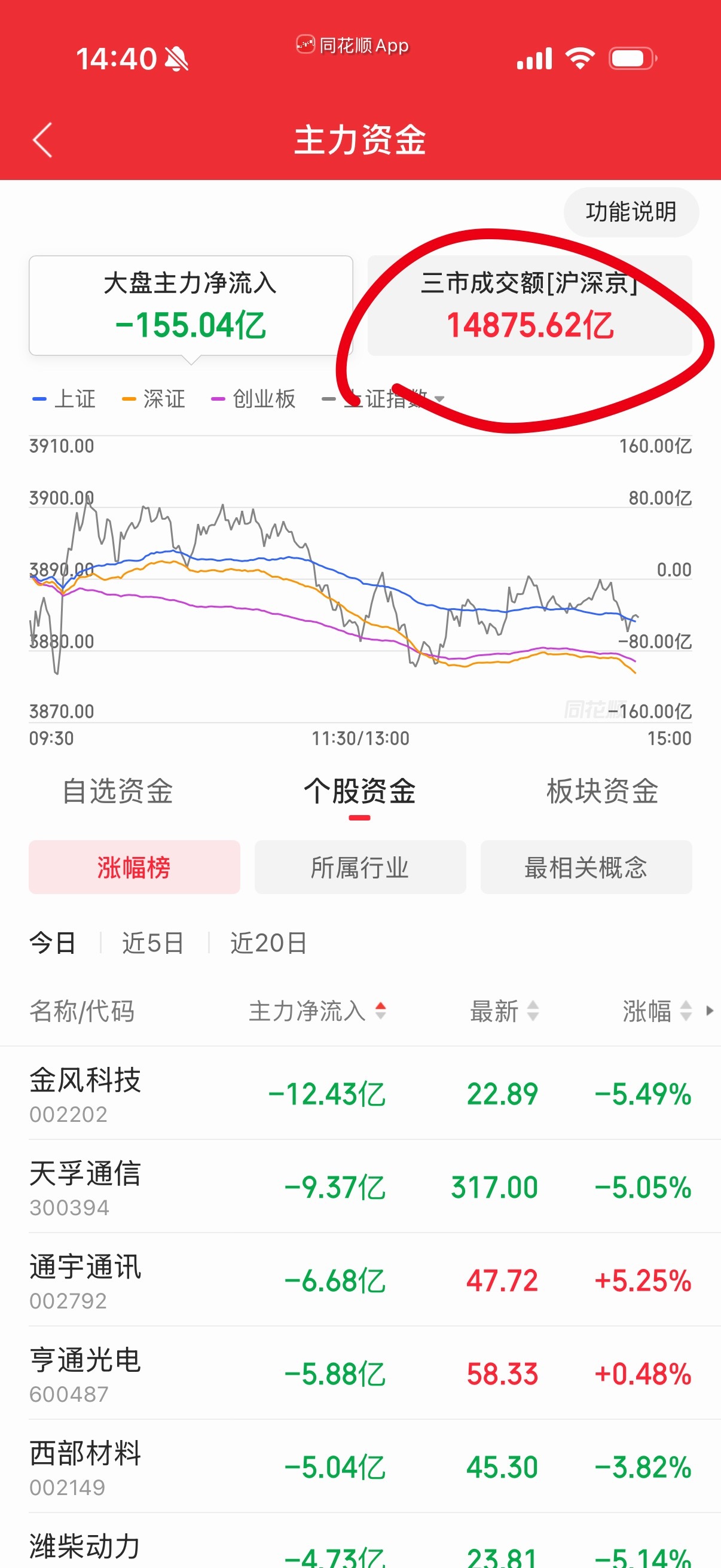The height and width of the screenshot is (1568, 721).
Task: Switch to the 板块资金 tab
Action: pyautogui.click(x=601, y=791)
